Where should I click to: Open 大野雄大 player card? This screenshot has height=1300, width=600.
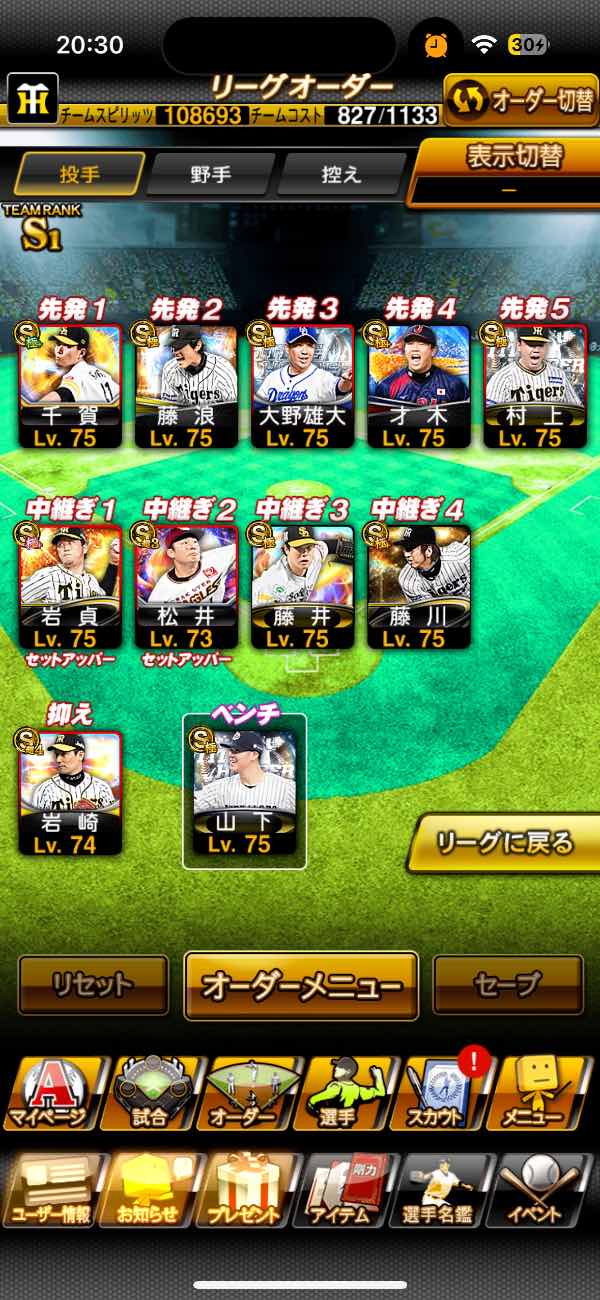[x=301, y=385]
